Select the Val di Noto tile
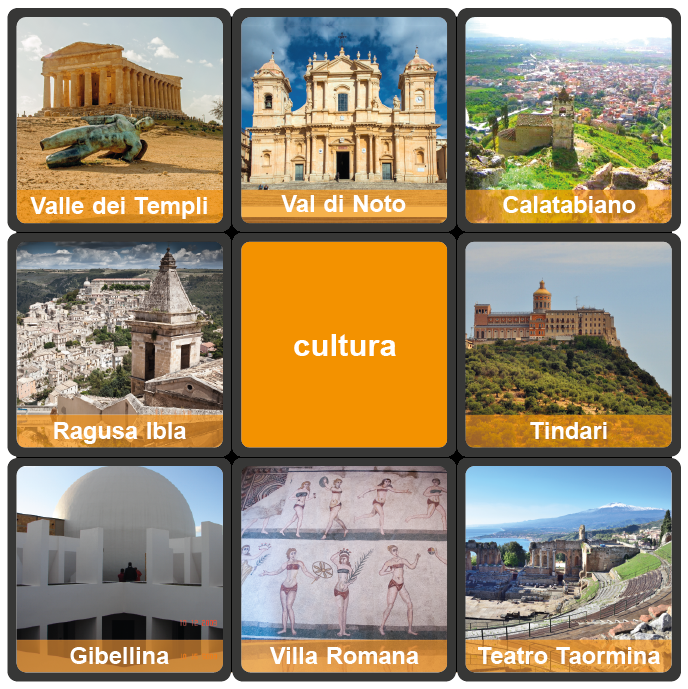Screen dimensions: 688x689 click(x=344, y=120)
